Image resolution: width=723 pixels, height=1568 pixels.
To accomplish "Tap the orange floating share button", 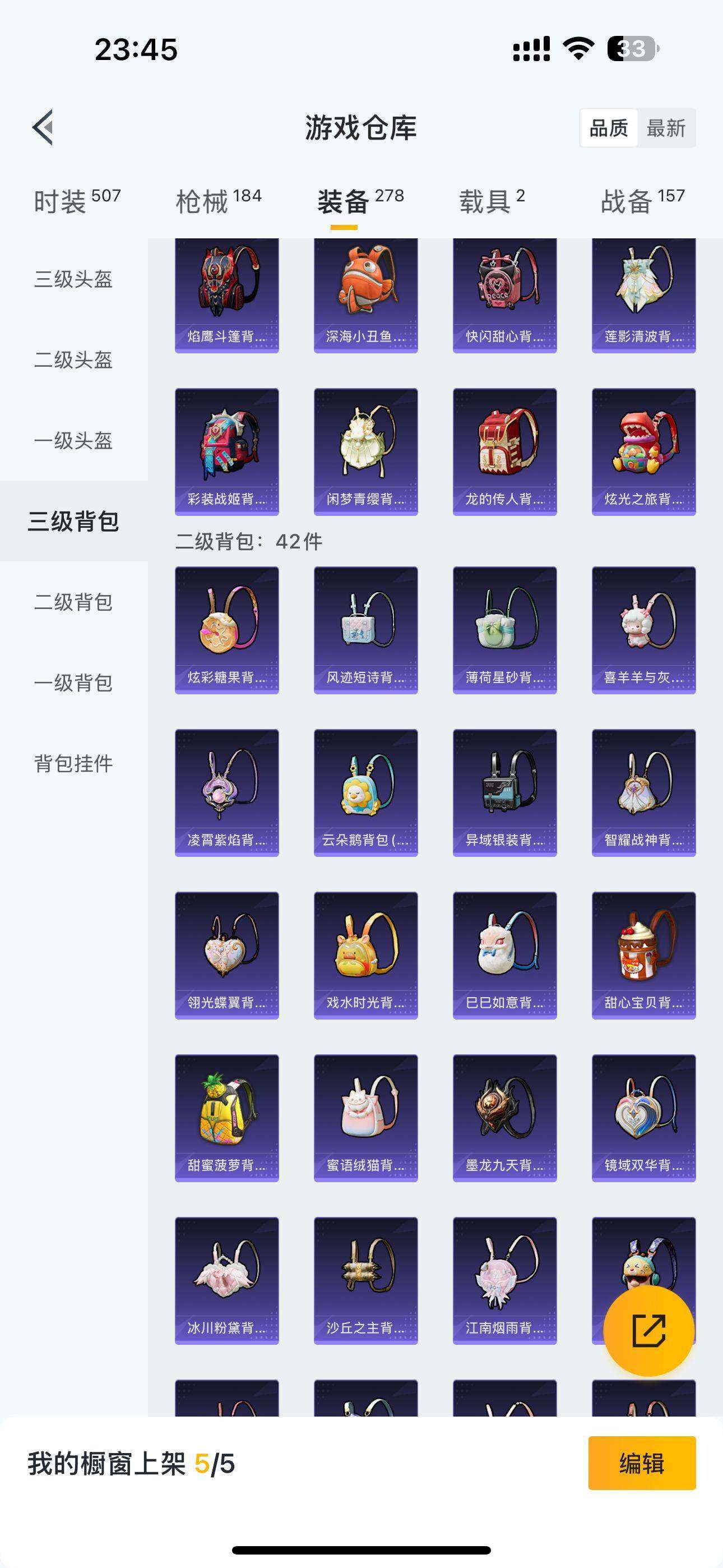I will point(649,1330).
